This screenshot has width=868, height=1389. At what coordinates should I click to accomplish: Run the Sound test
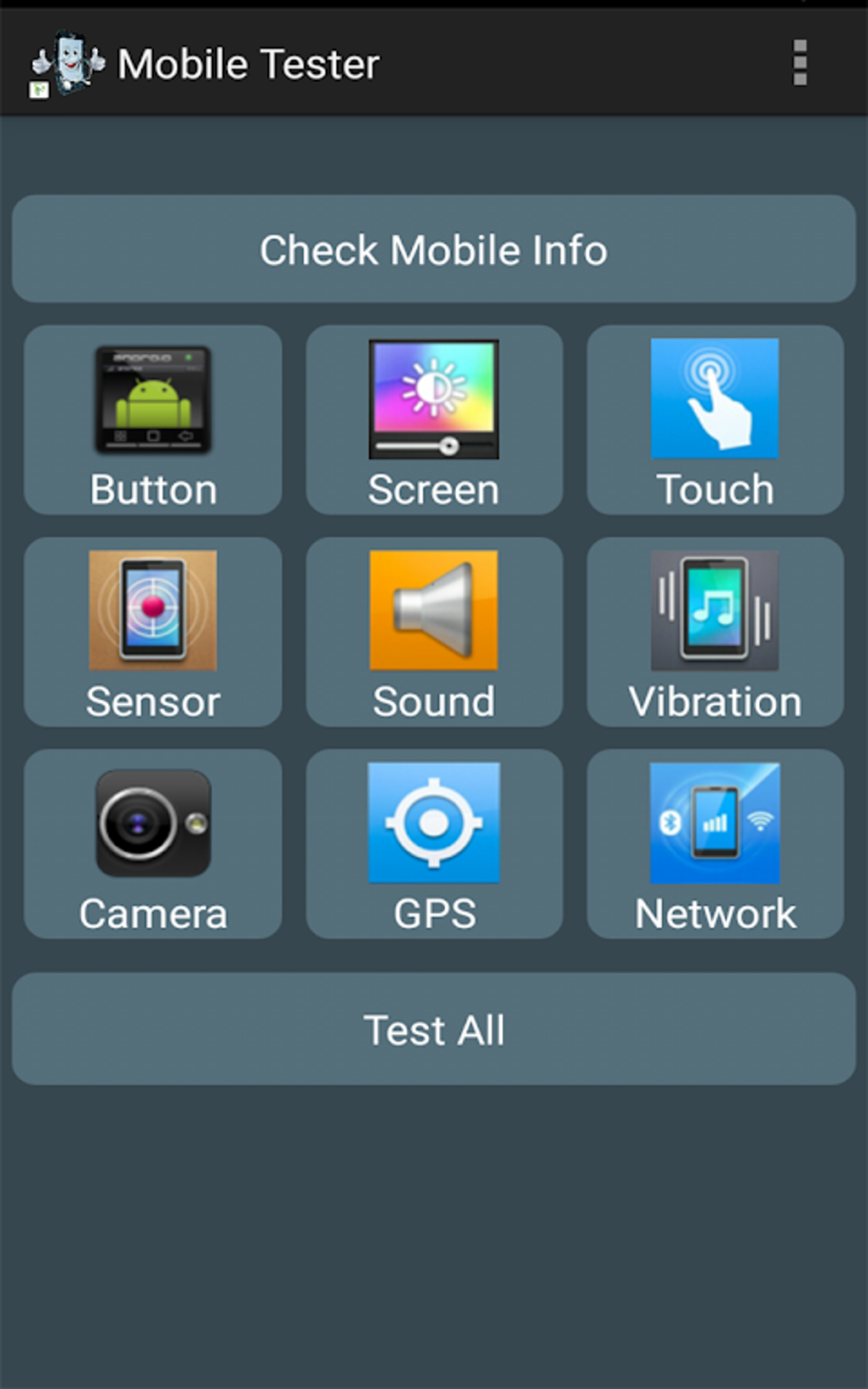pos(434,632)
